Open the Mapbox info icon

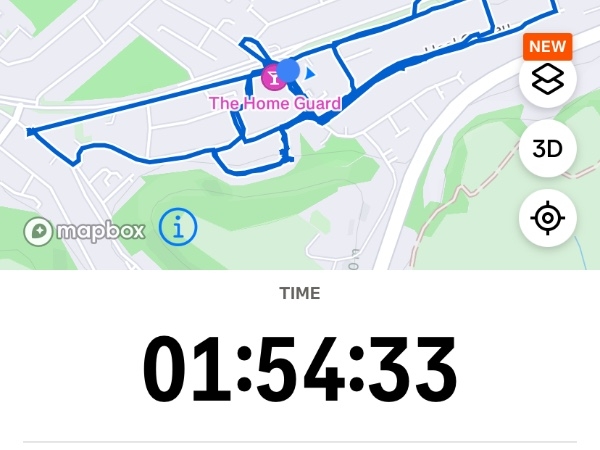pyautogui.click(x=178, y=229)
